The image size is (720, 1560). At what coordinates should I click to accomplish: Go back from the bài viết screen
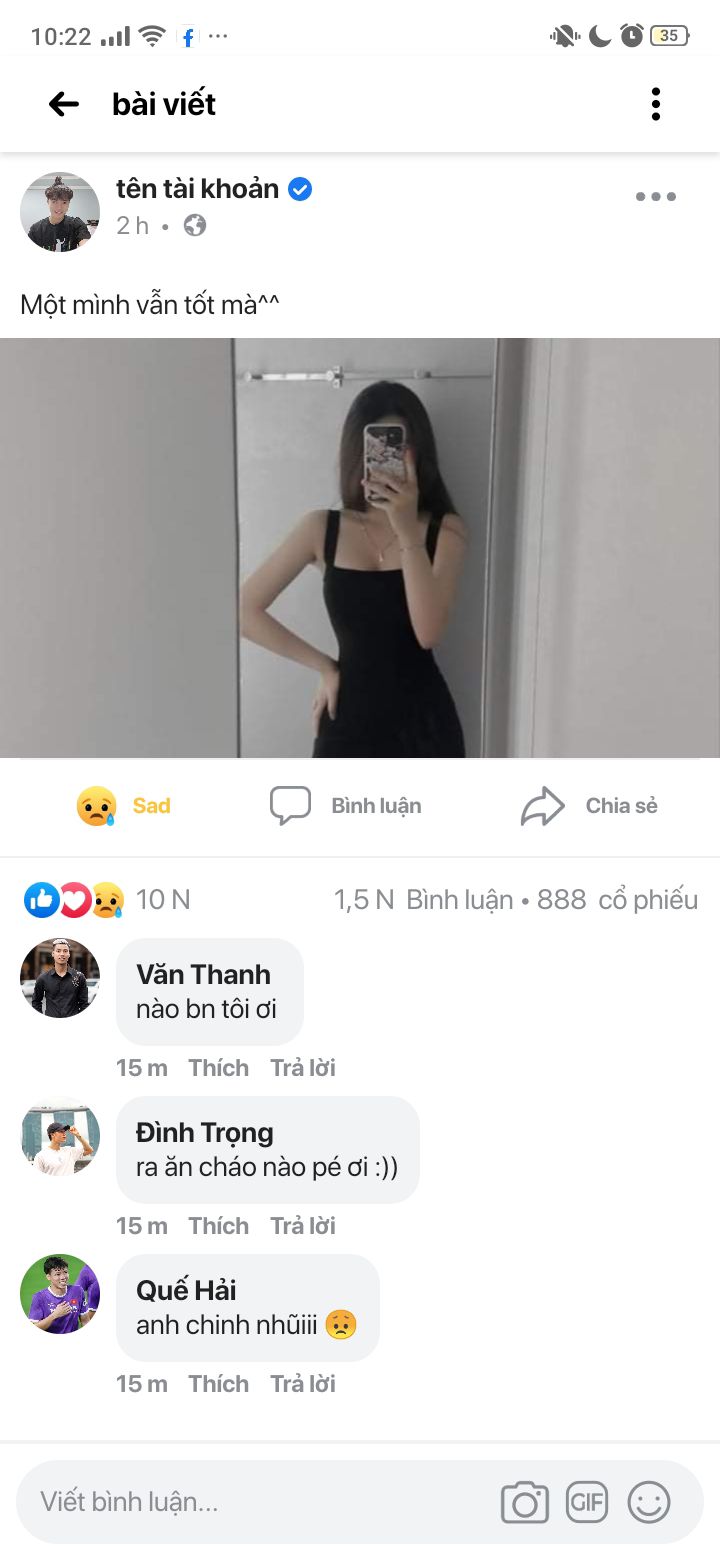click(x=64, y=104)
